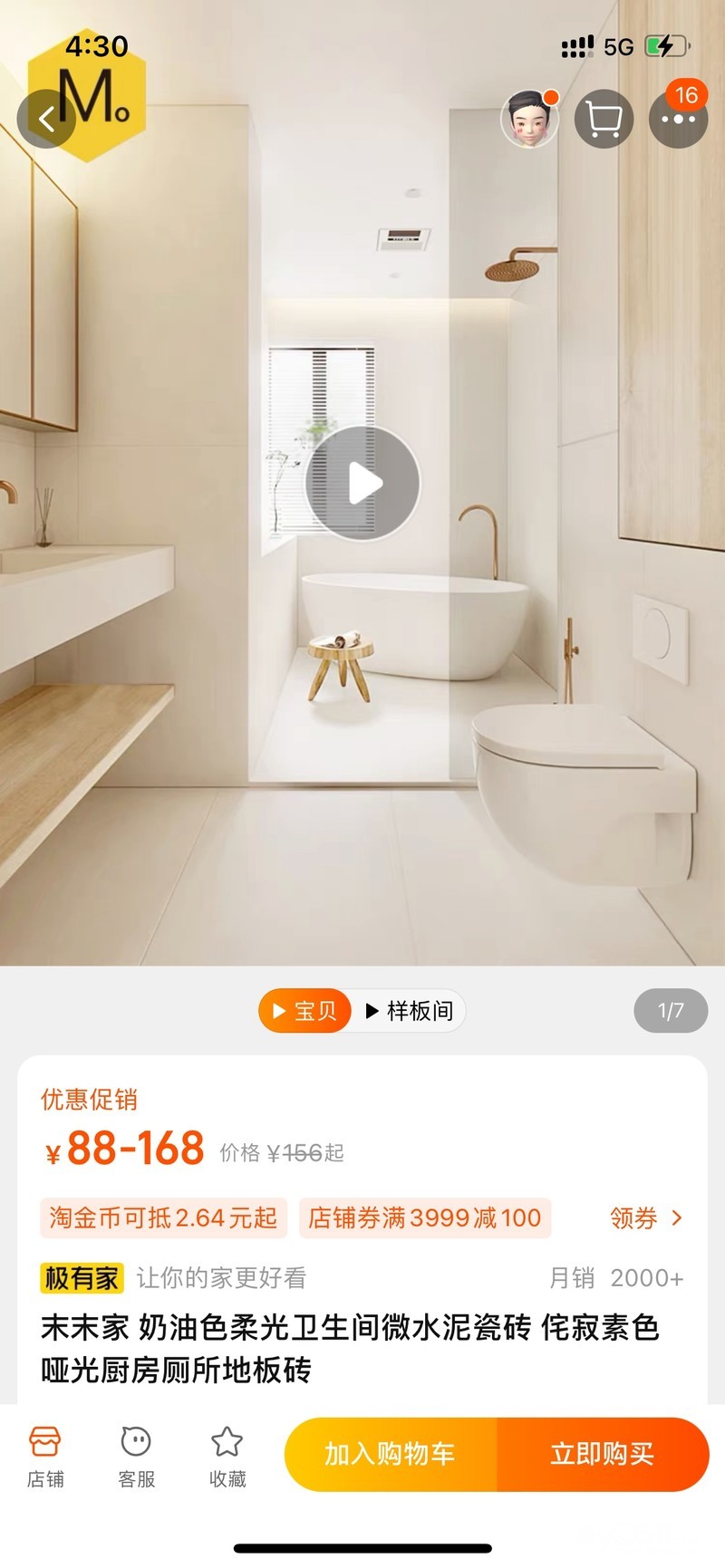The height and width of the screenshot is (1568, 725).
Task: Tap 领券 to claim coupons
Action: 645,1218
